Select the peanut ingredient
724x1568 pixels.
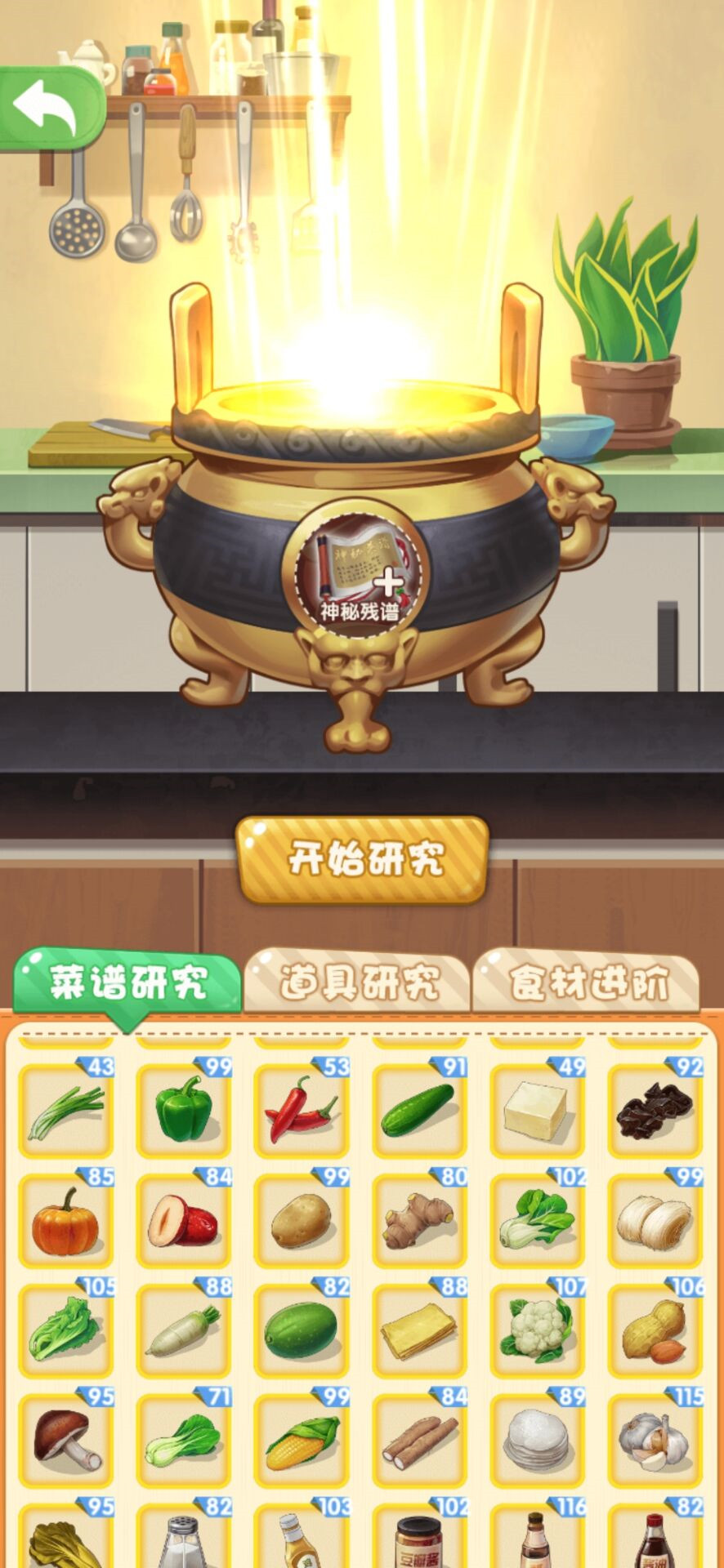[x=655, y=1330]
